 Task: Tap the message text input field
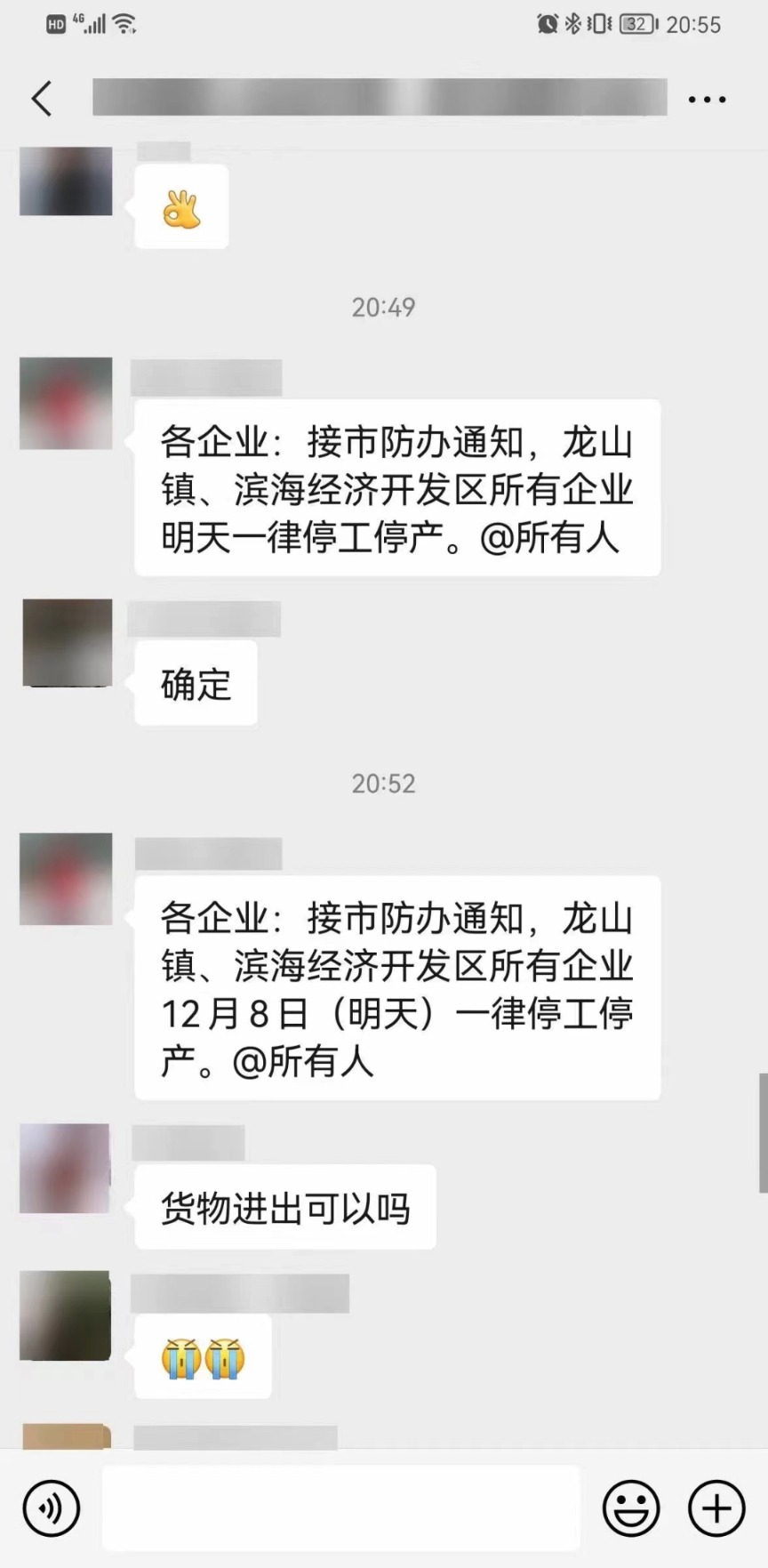[342, 1508]
